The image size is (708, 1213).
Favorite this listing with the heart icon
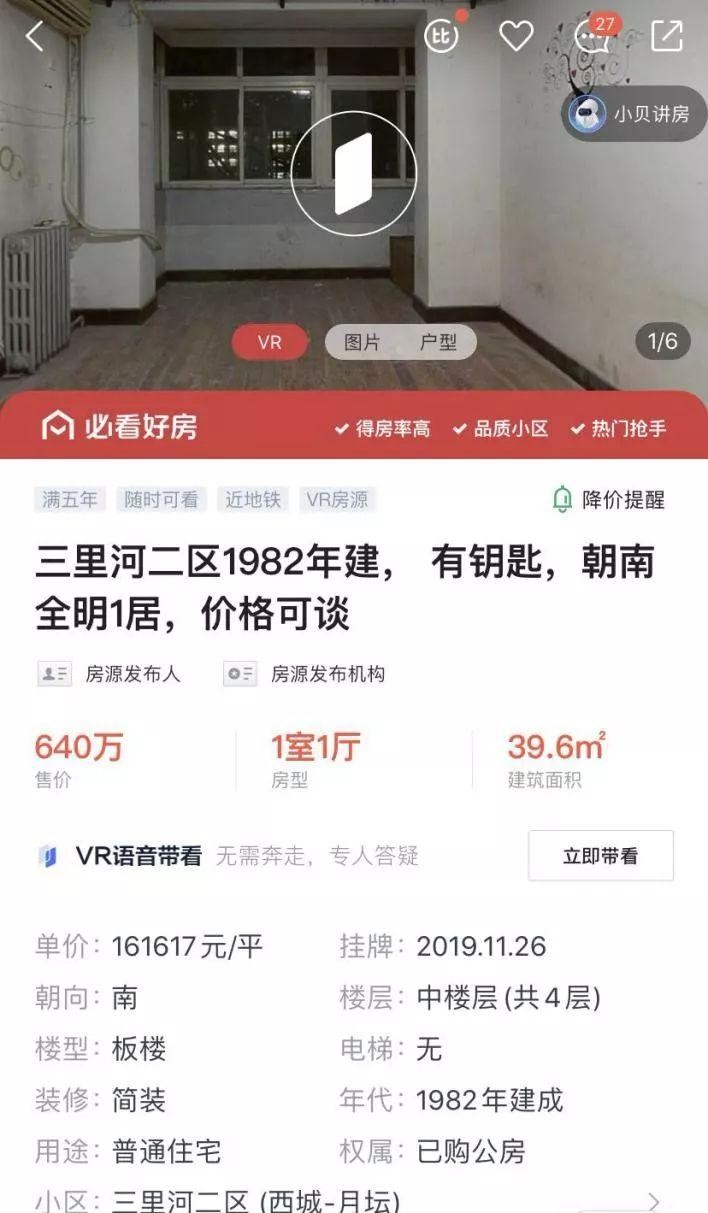pos(516,37)
